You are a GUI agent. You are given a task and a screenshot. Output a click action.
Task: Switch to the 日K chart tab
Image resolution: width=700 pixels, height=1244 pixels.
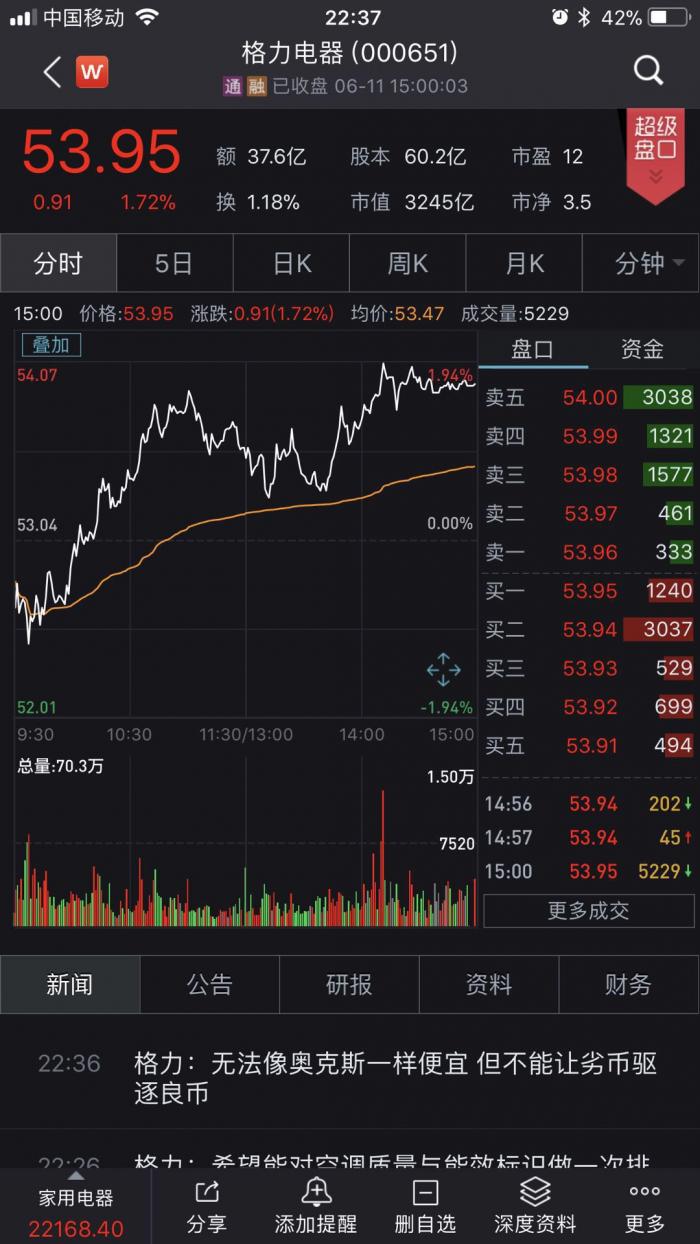pyautogui.click(x=291, y=264)
